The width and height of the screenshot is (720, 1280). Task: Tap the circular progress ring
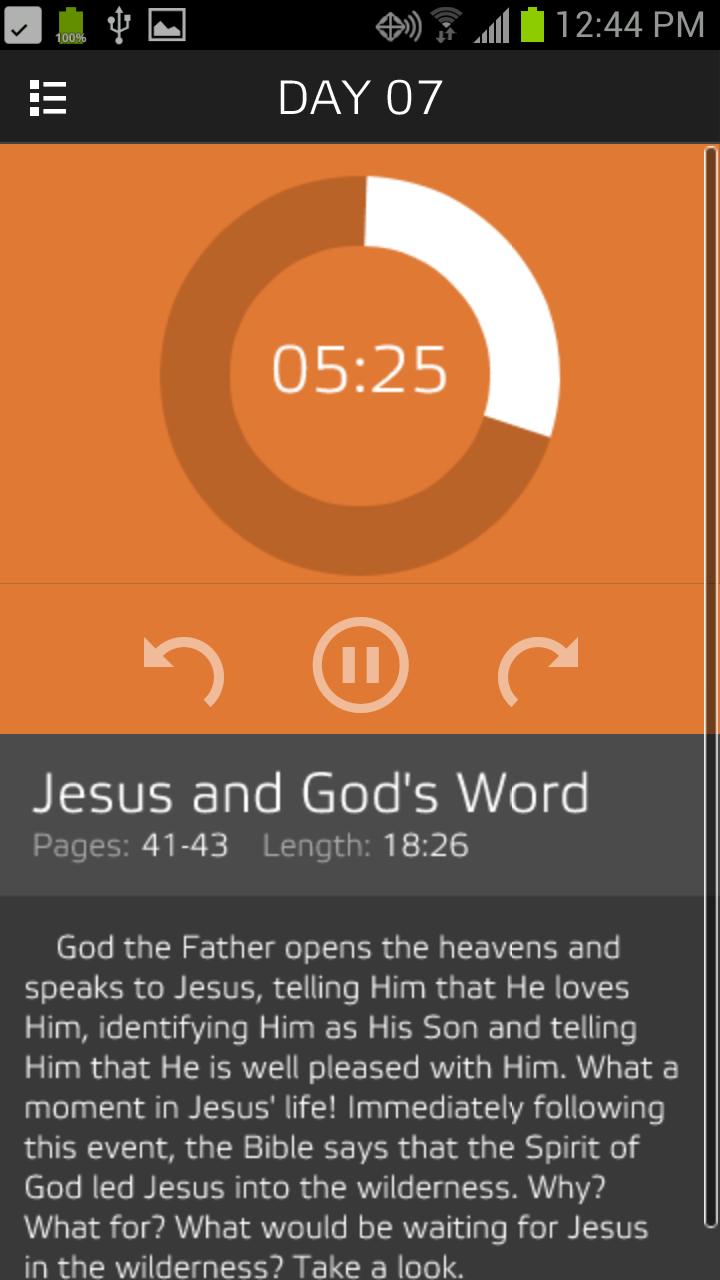point(360,200)
